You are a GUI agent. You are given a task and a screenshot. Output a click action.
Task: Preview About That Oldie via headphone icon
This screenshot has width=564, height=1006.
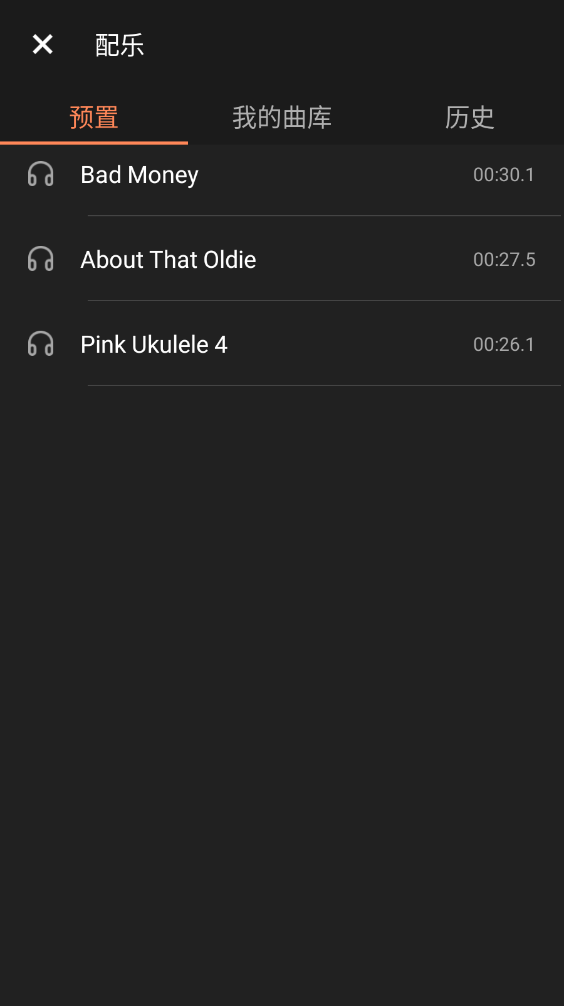40,259
